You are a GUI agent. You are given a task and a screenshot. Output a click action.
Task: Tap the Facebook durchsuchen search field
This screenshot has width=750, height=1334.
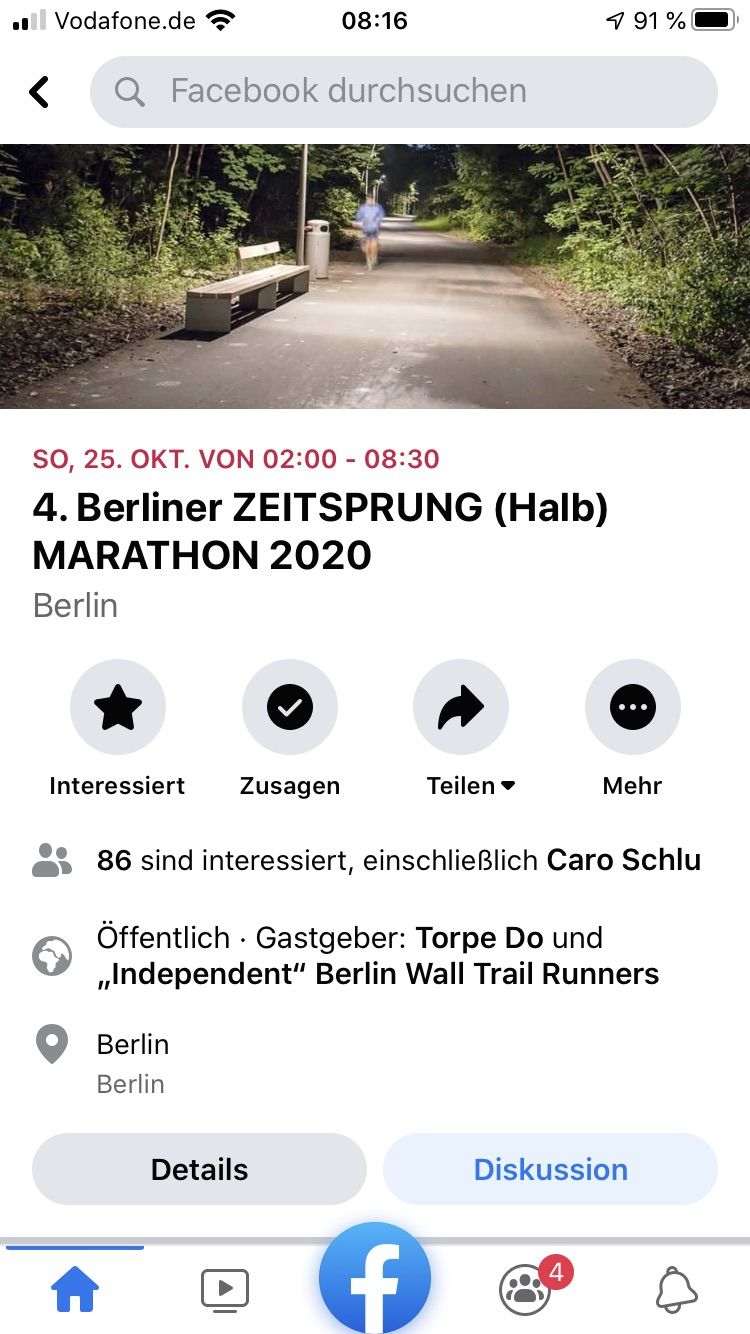point(403,91)
